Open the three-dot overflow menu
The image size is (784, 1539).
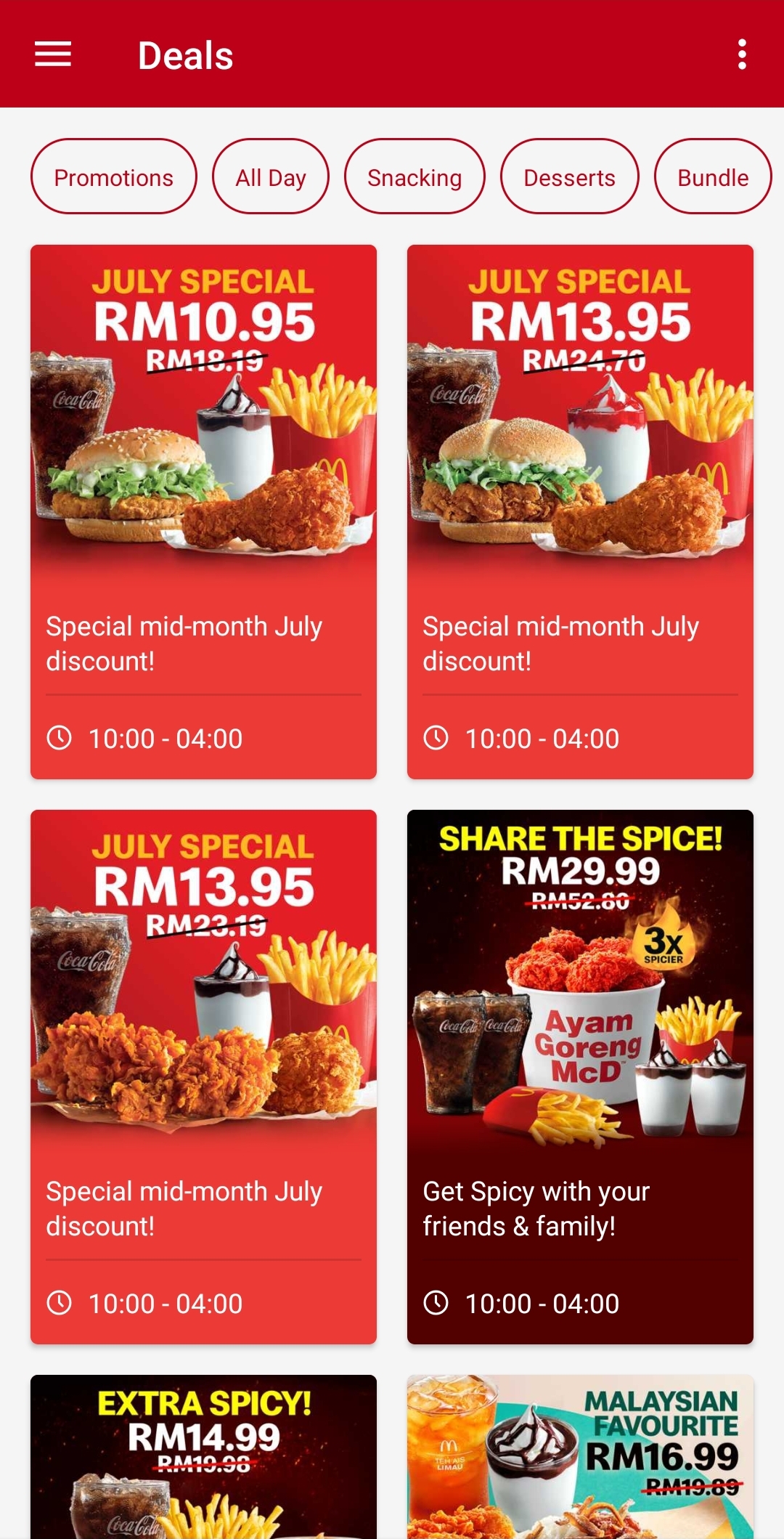click(x=741, y=54)
